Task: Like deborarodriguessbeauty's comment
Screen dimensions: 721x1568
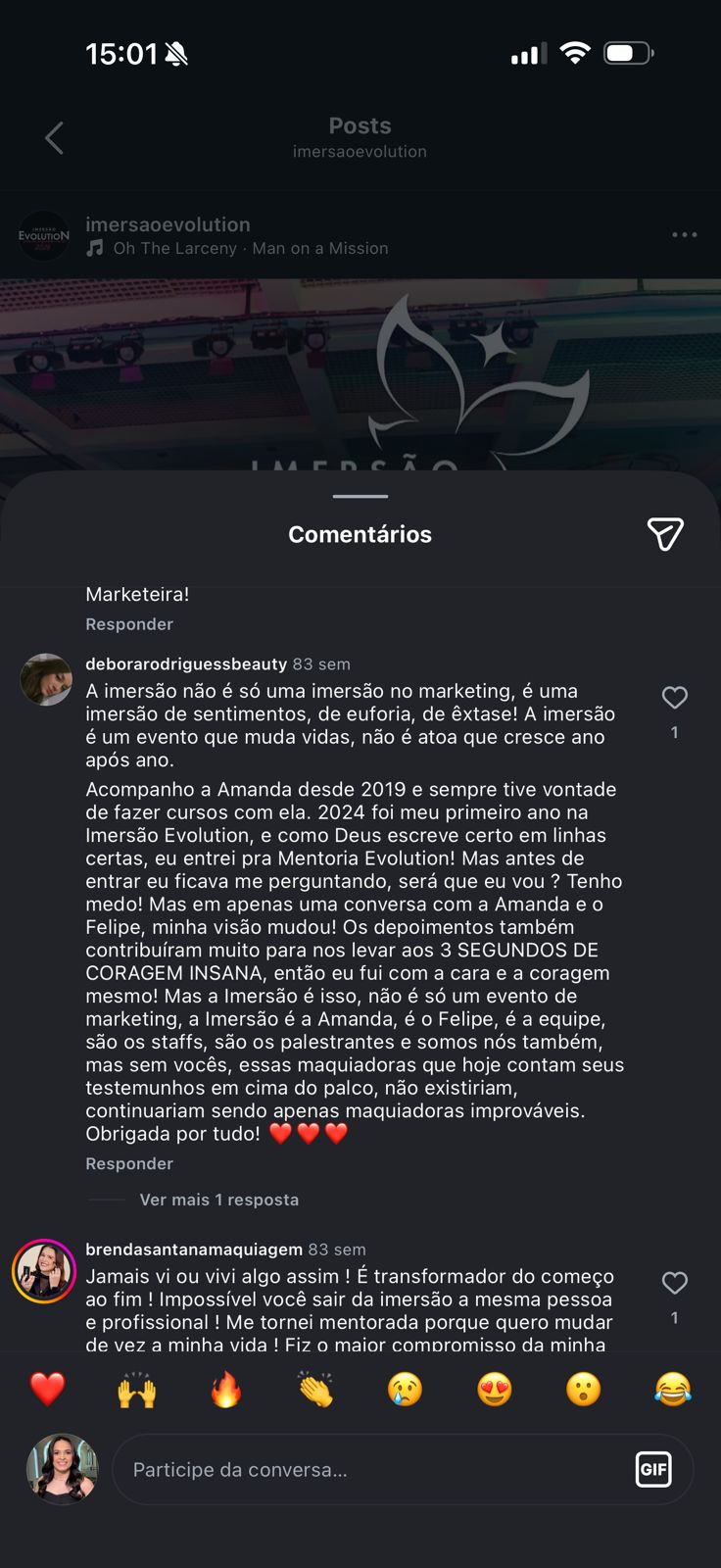Action: 675,698
